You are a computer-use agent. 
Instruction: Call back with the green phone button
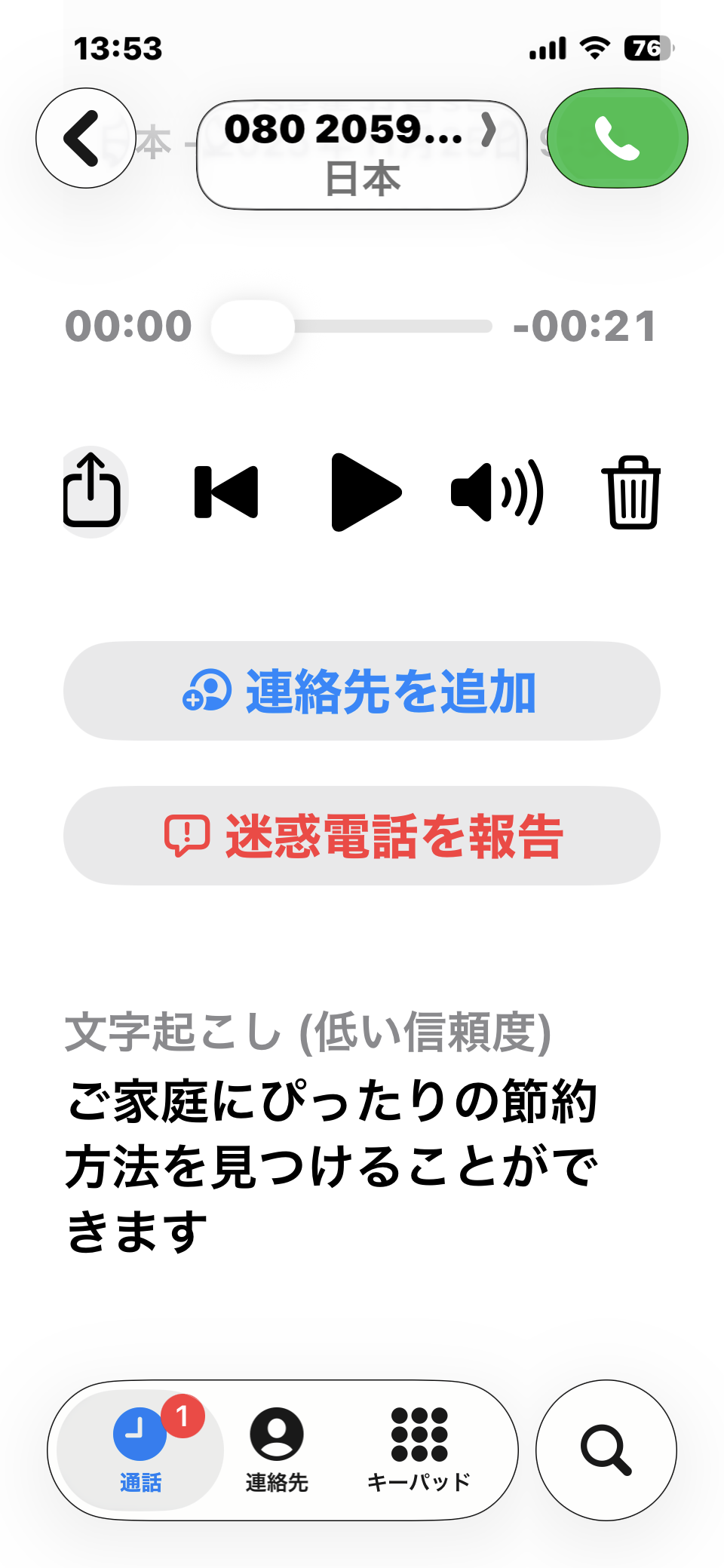click(617, 138)
